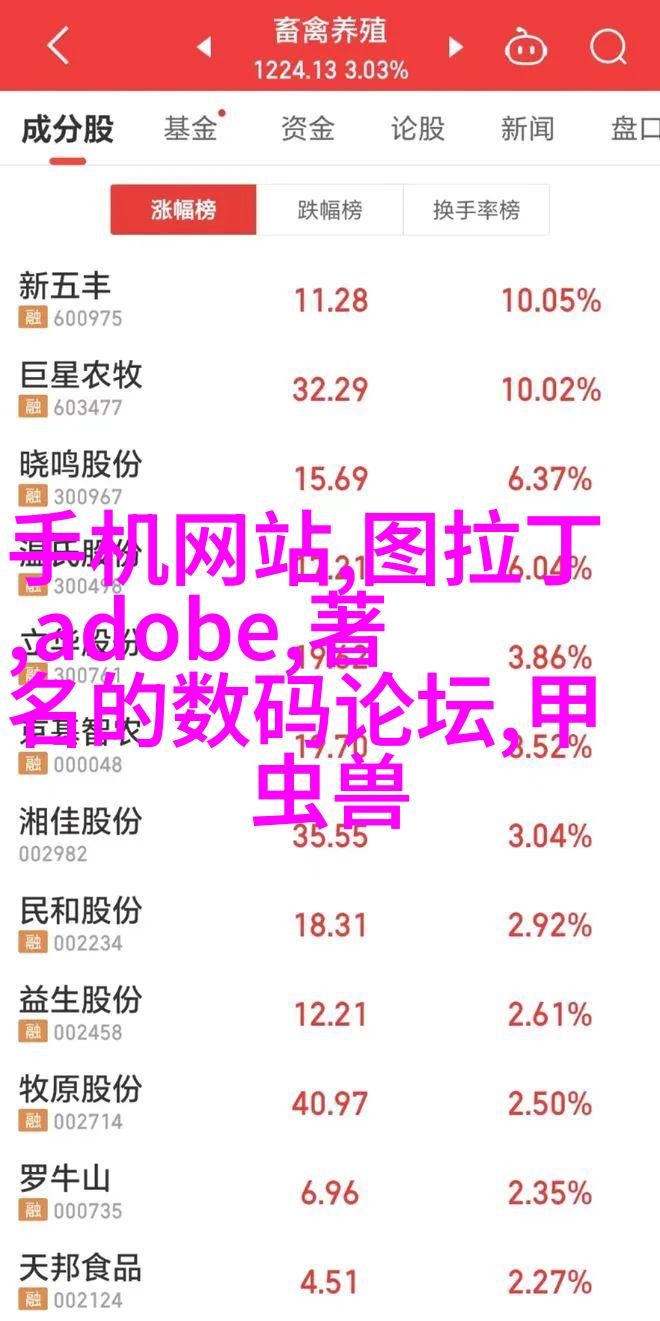Switch to the next sector with right triangle
The width and height of the screenshot is (660, 1321).
[456, 46]
